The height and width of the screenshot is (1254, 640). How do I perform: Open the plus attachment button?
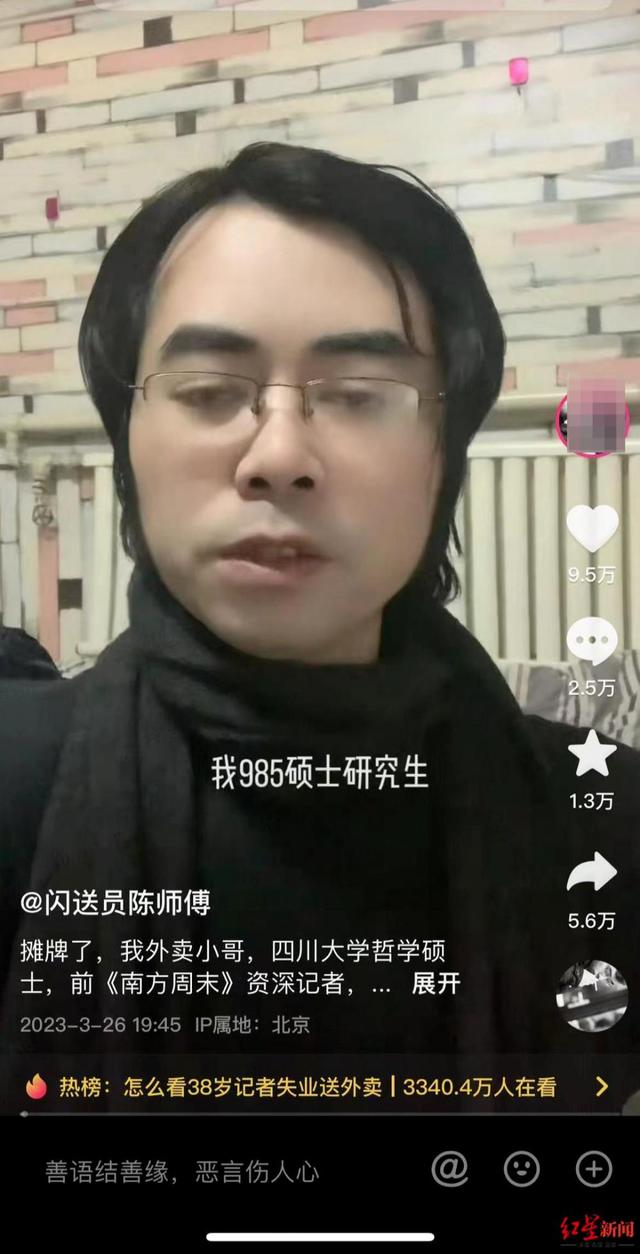(x=593, y=1169)
